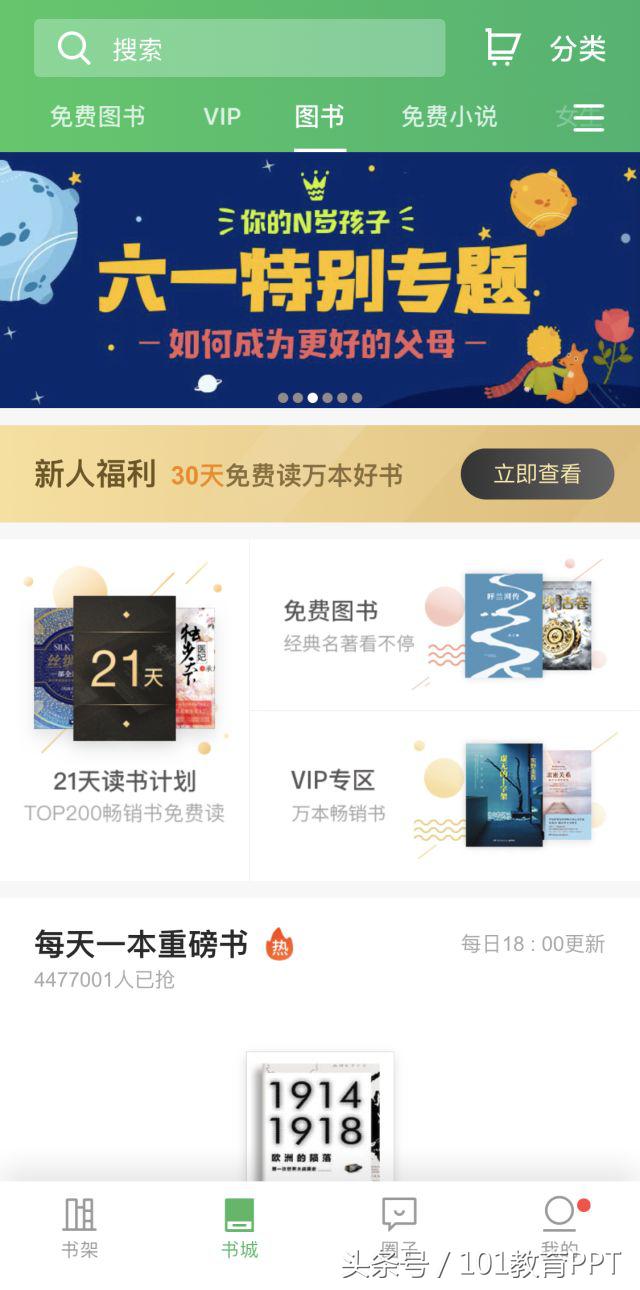This screenshot has height=1290, width=640.
Task: Open the 搜索 search box
Action: 239,48
